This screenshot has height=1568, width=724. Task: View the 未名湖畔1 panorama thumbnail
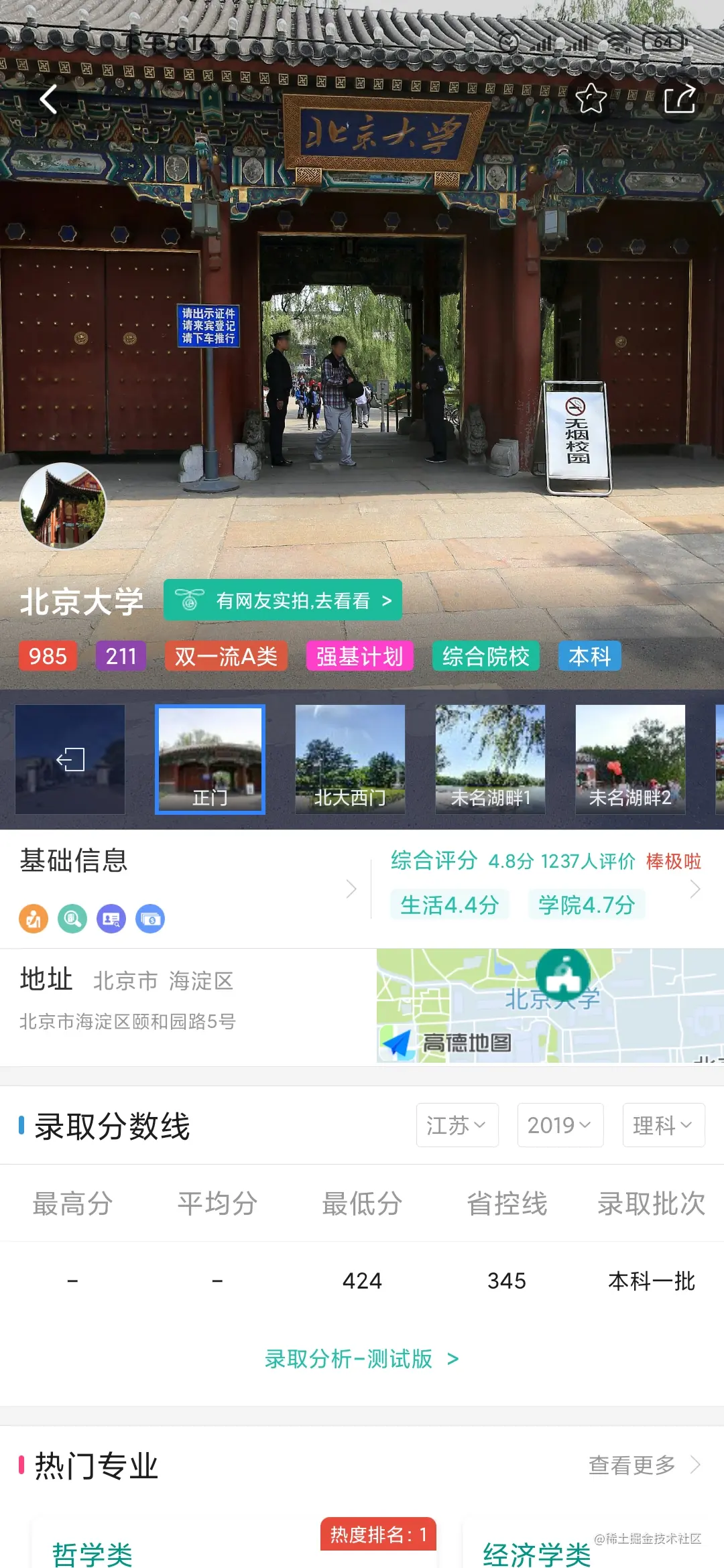(490, 759)
